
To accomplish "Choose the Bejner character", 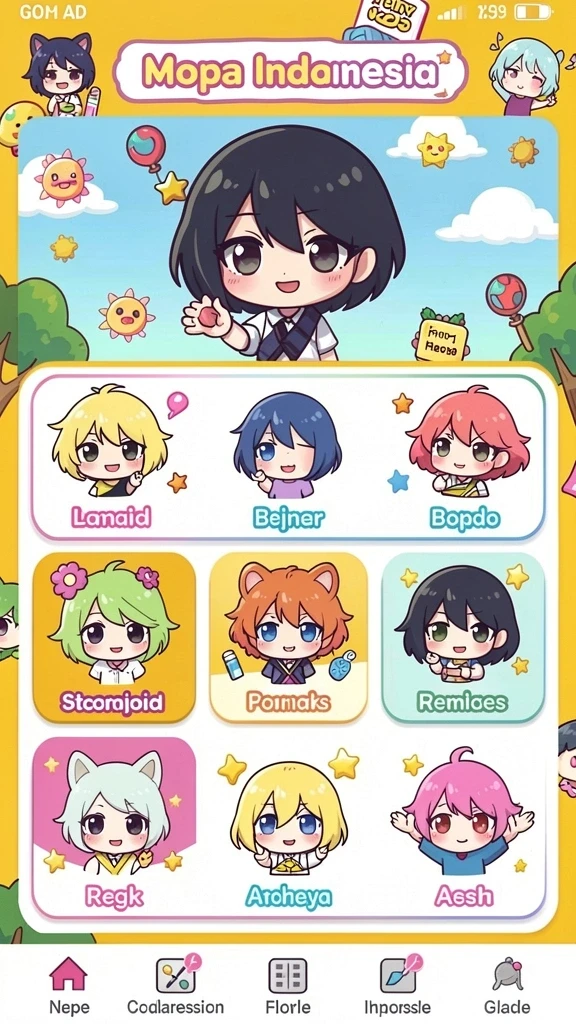I will [x=288, y=458].
